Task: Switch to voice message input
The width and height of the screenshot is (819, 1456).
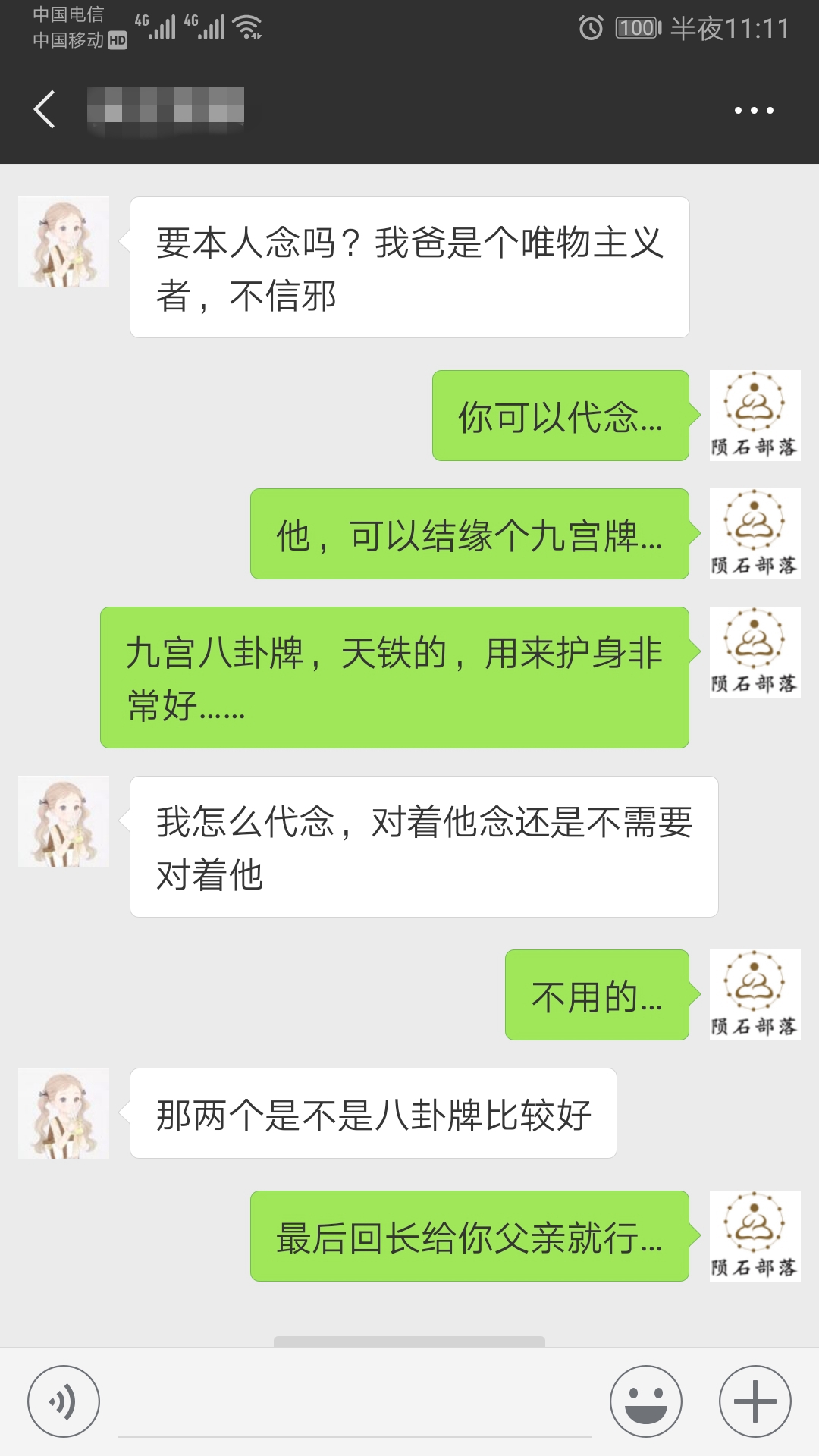Action: click(x=64, y=1401)
